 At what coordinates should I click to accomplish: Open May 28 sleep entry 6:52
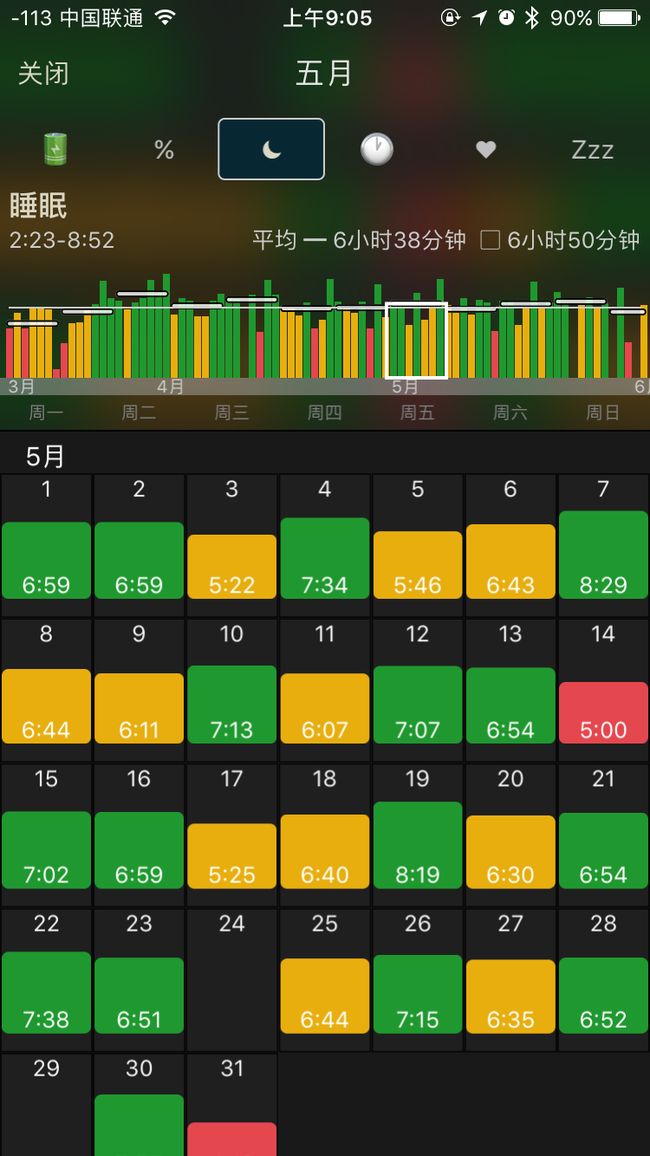604,995
